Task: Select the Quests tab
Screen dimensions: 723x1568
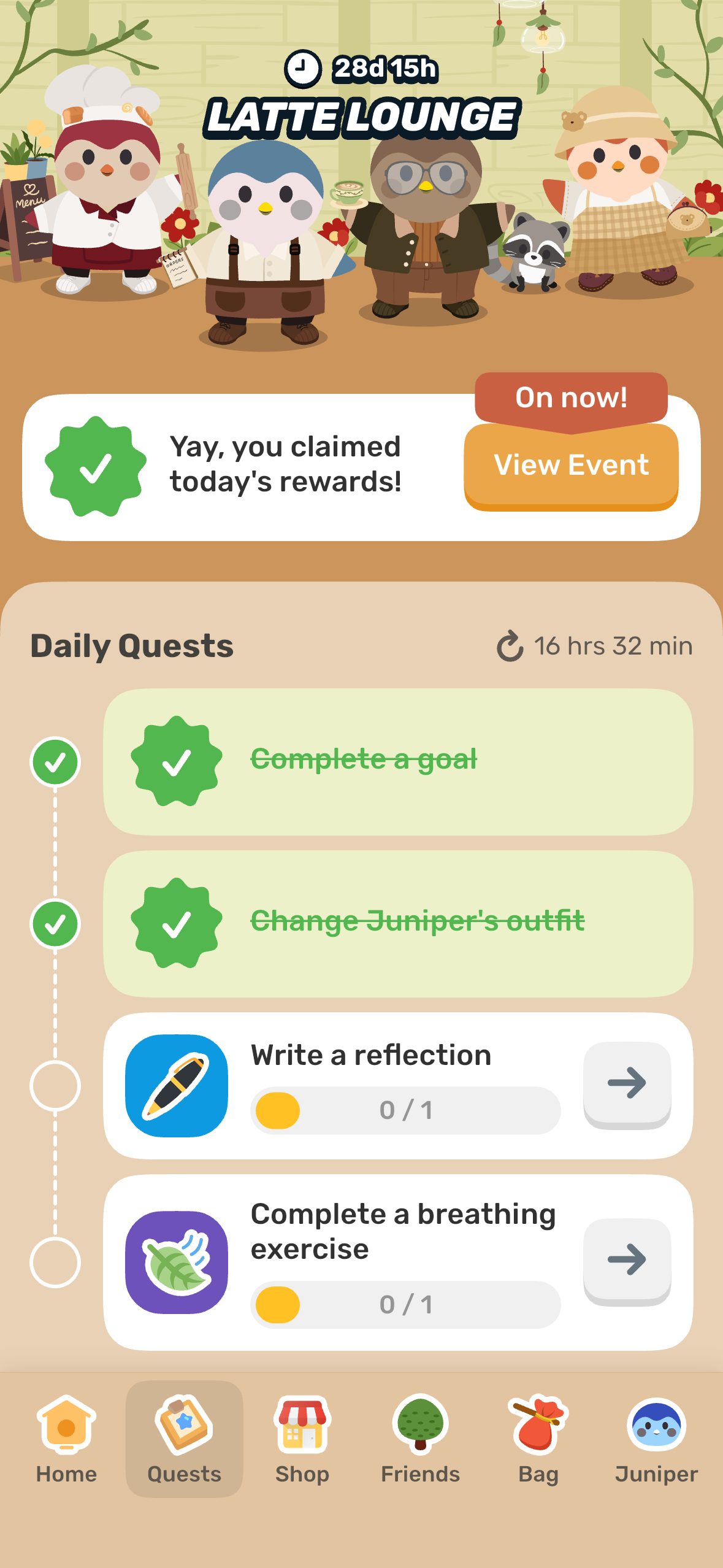Action: (x=184, y=1438)
